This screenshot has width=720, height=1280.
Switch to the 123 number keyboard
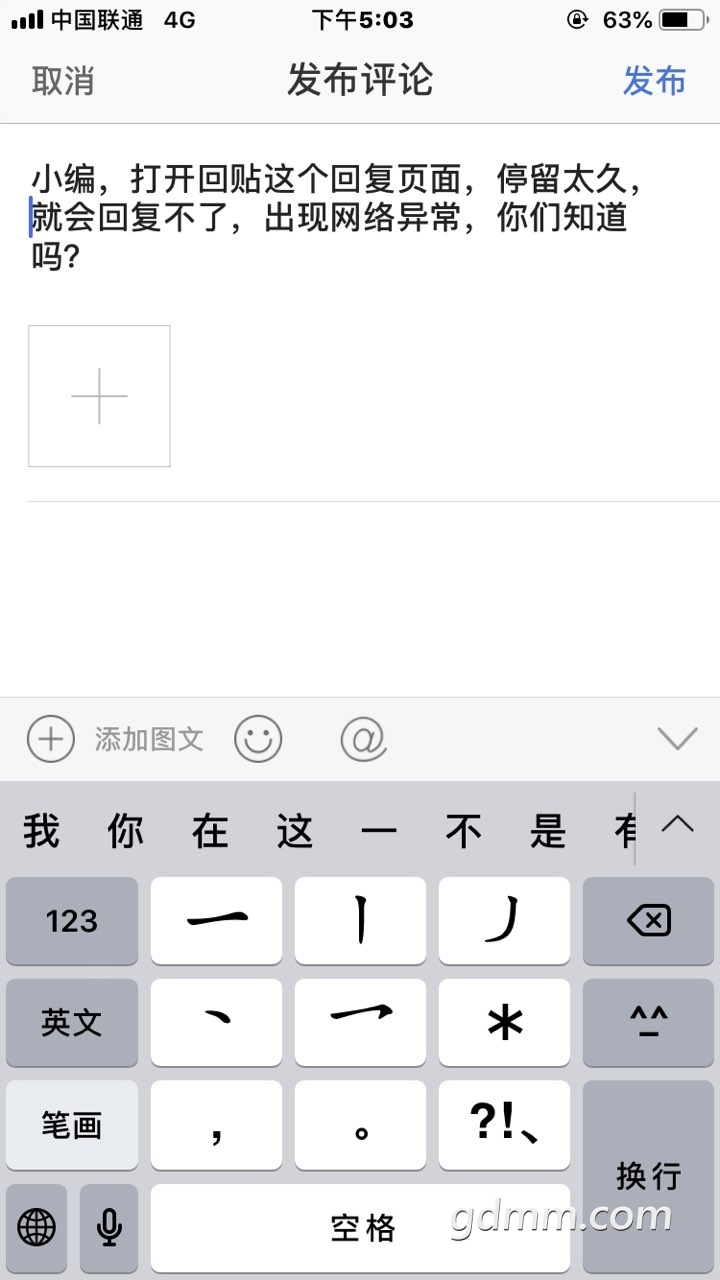[x=71, y=920]
